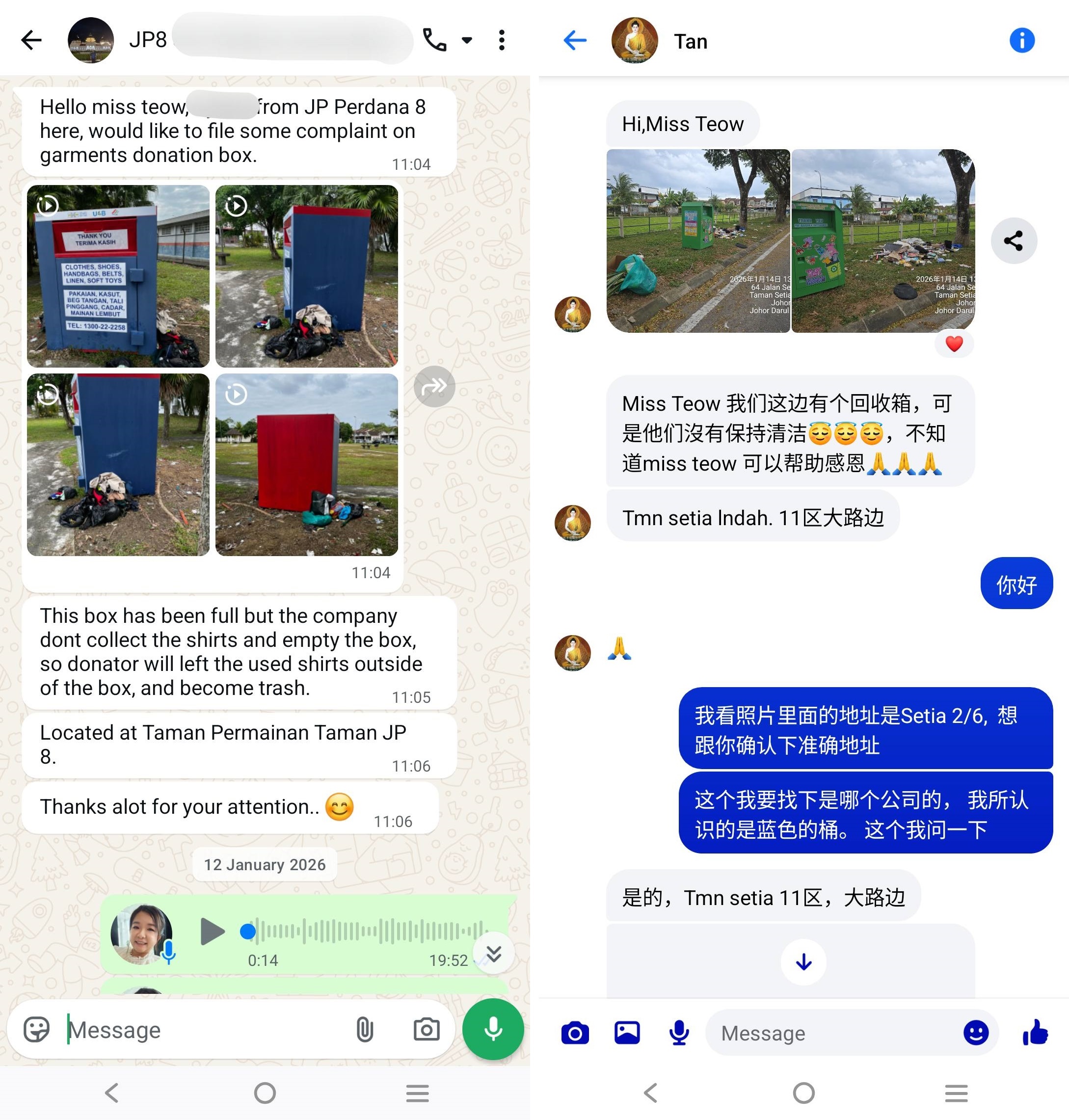Go back from the JP8 WhatsApp chat

point(31,40)
